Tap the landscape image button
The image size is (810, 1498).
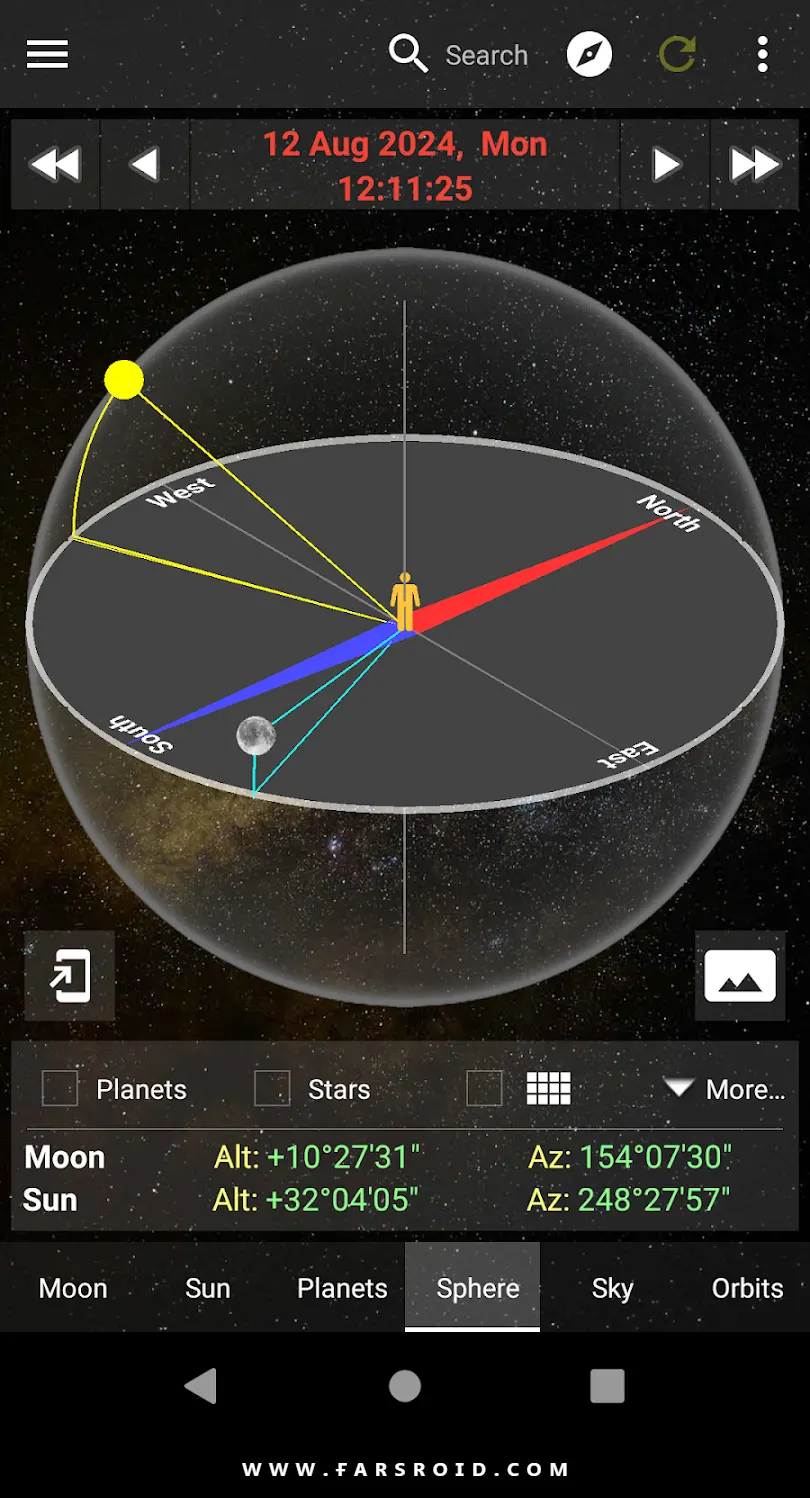tap(740, 976)
